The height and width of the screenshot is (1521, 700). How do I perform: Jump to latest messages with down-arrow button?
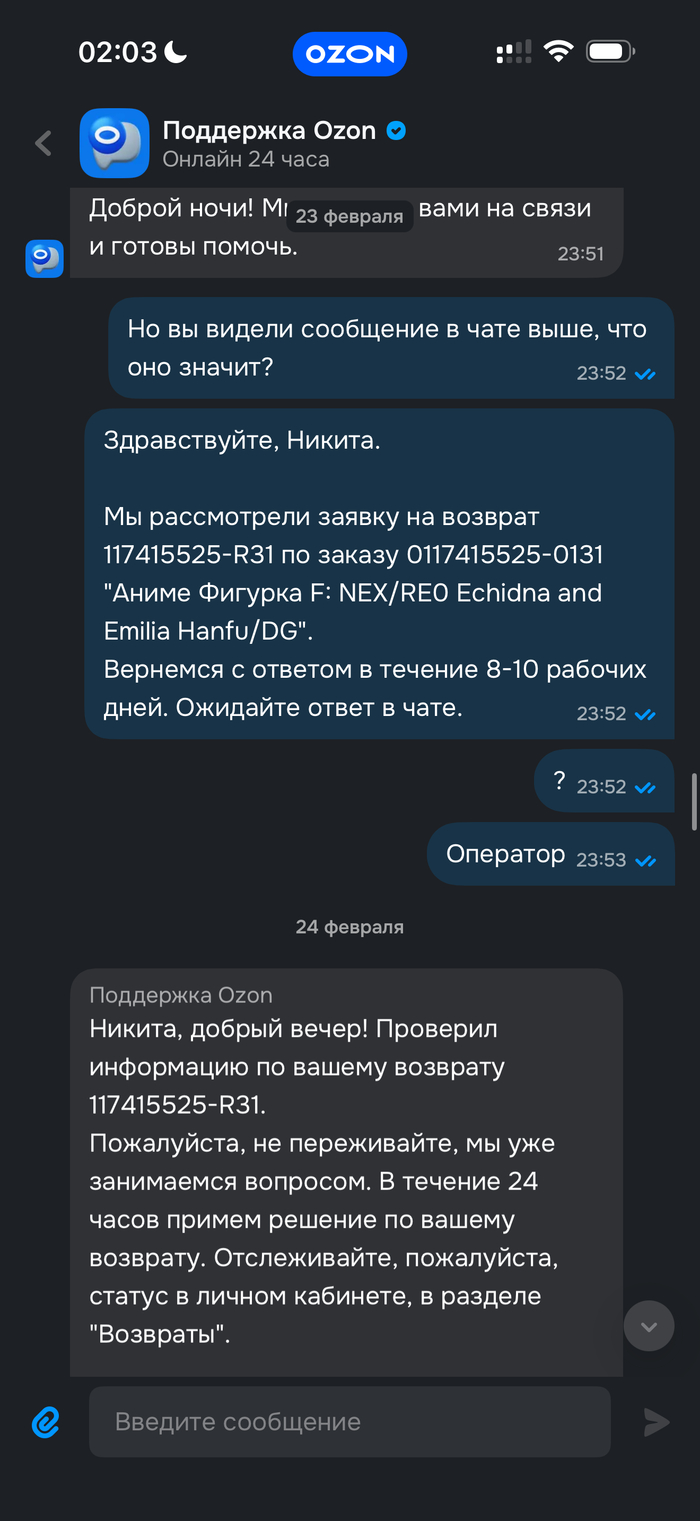coord(648,1326)
